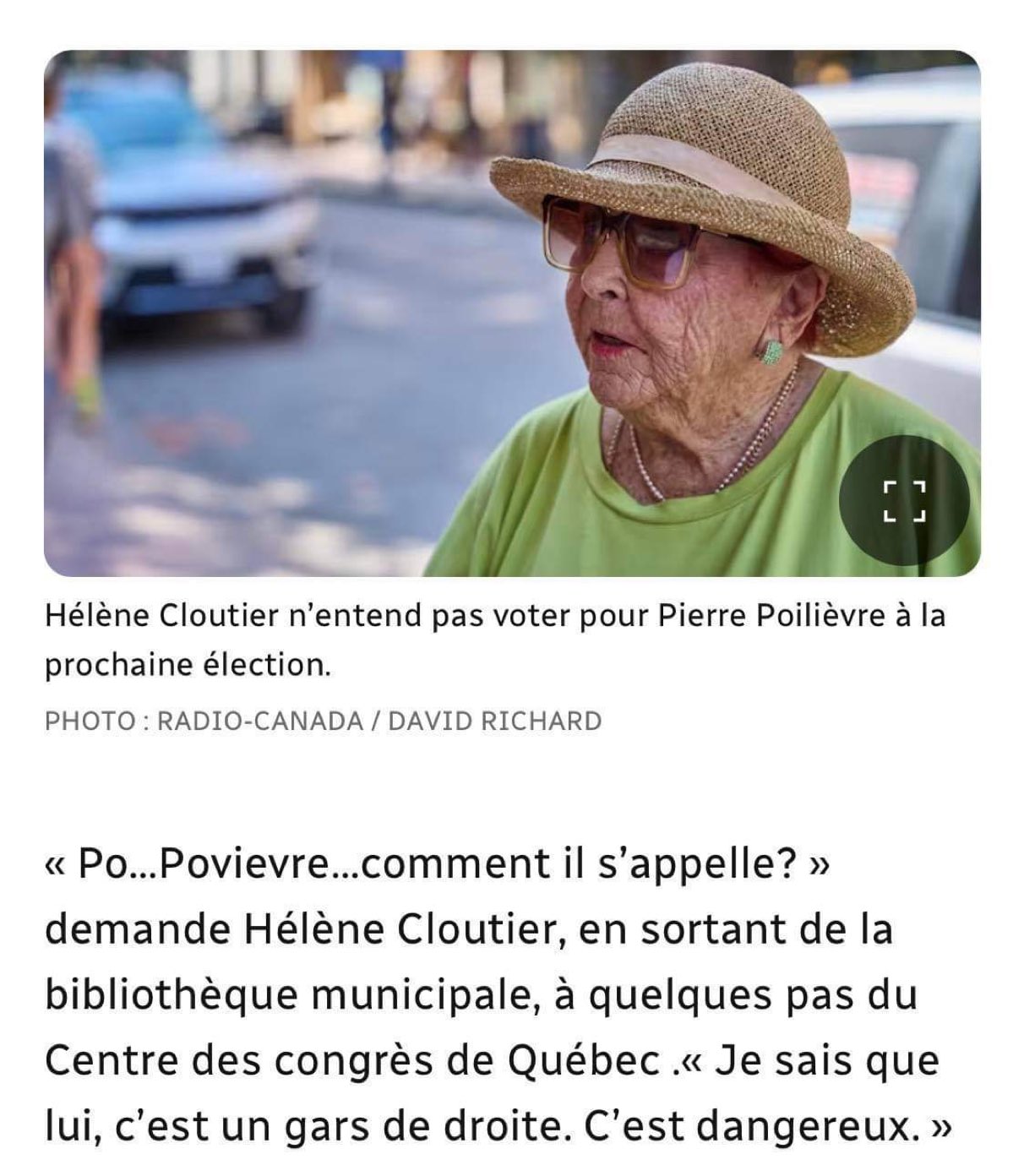The image size is (1024, 1176).
Task: Expand the article photo to fullscreen
Action: (x=903, y=500)
